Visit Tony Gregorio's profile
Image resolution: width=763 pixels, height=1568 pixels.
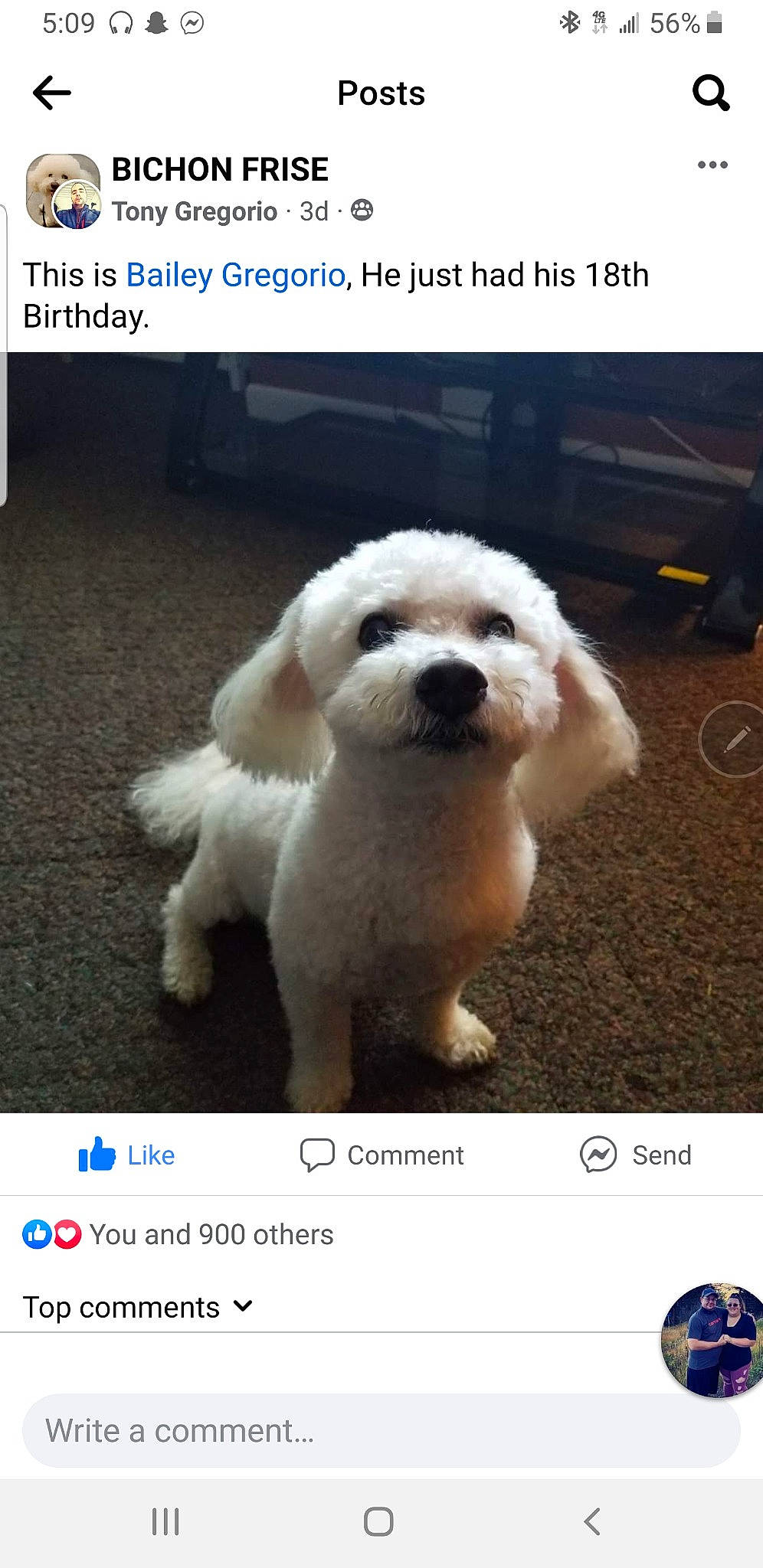coord(194,212)
